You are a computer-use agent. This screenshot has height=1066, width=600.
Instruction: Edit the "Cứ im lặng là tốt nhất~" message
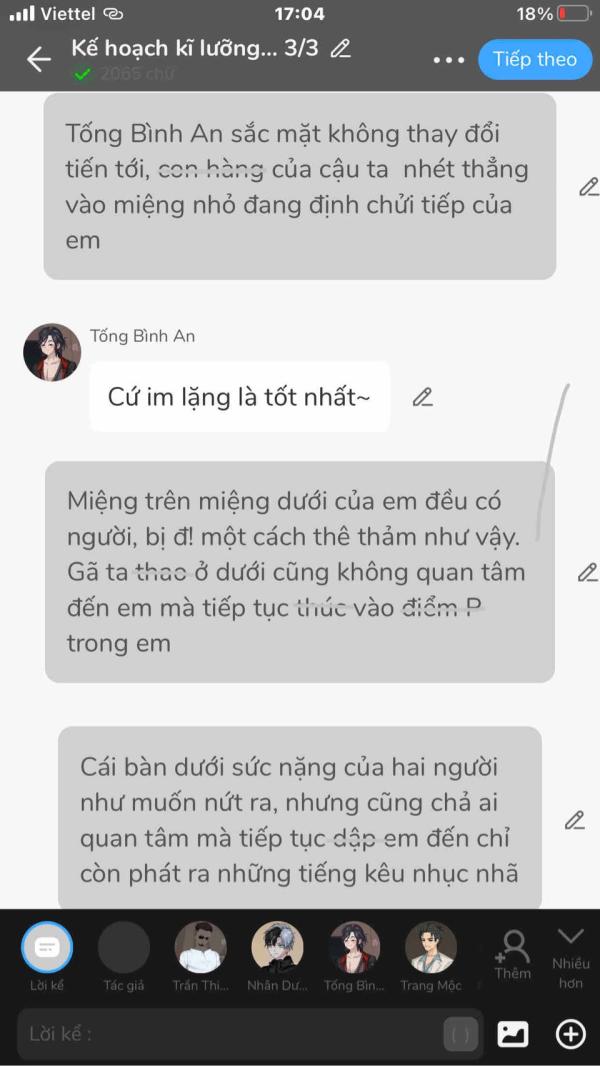[x=423, y=396]
